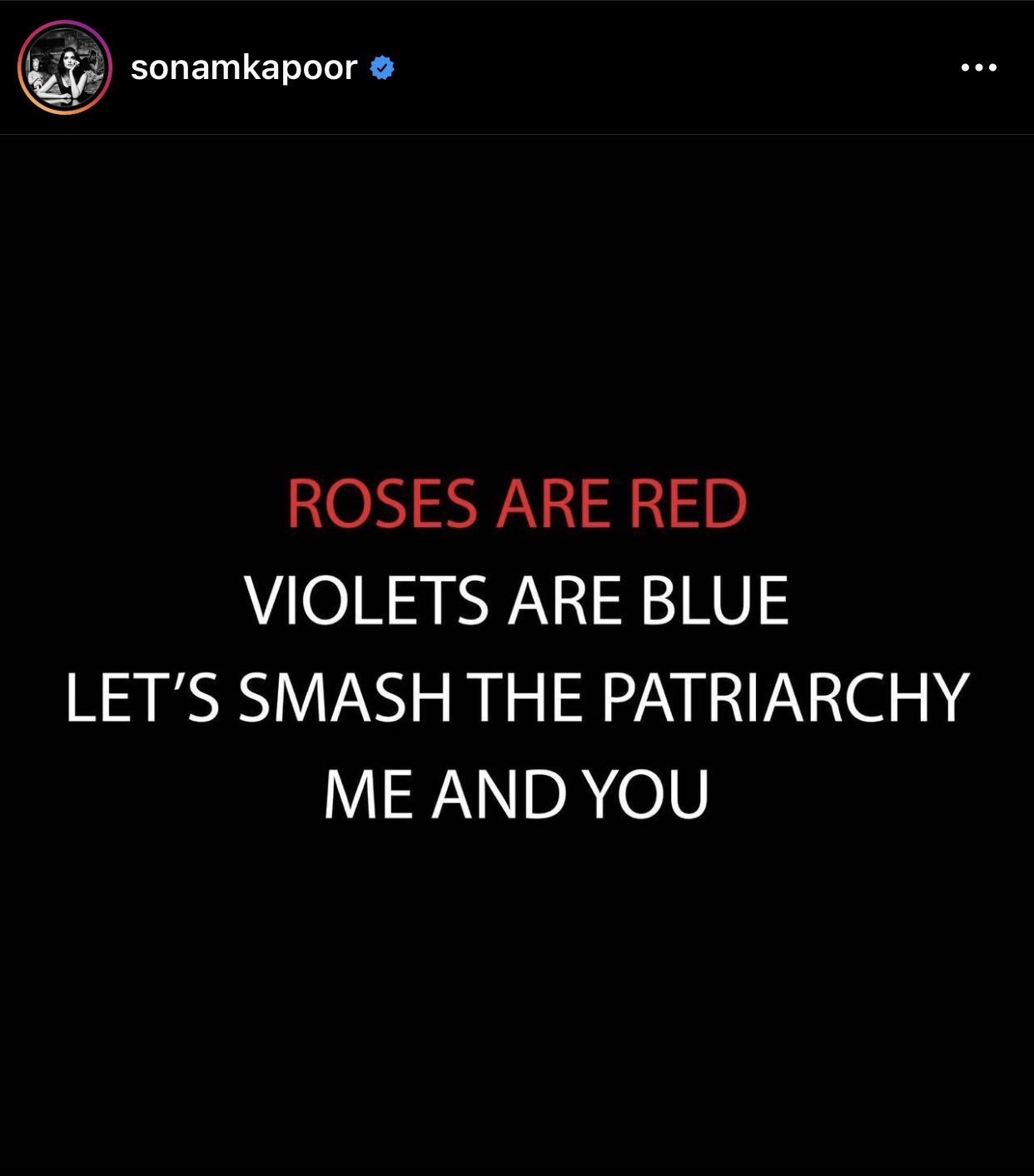
Task: Open sonamkapoor's profile picture story
Action: point(65,67)
